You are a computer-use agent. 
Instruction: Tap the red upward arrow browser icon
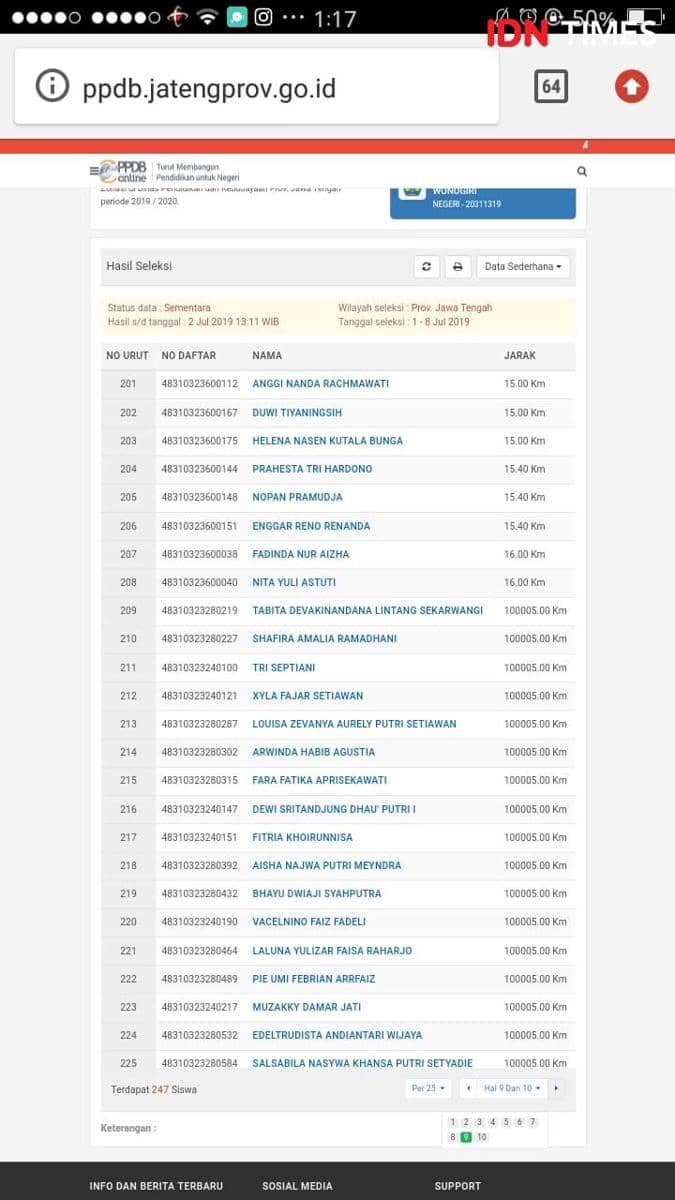tap(631, 87)
